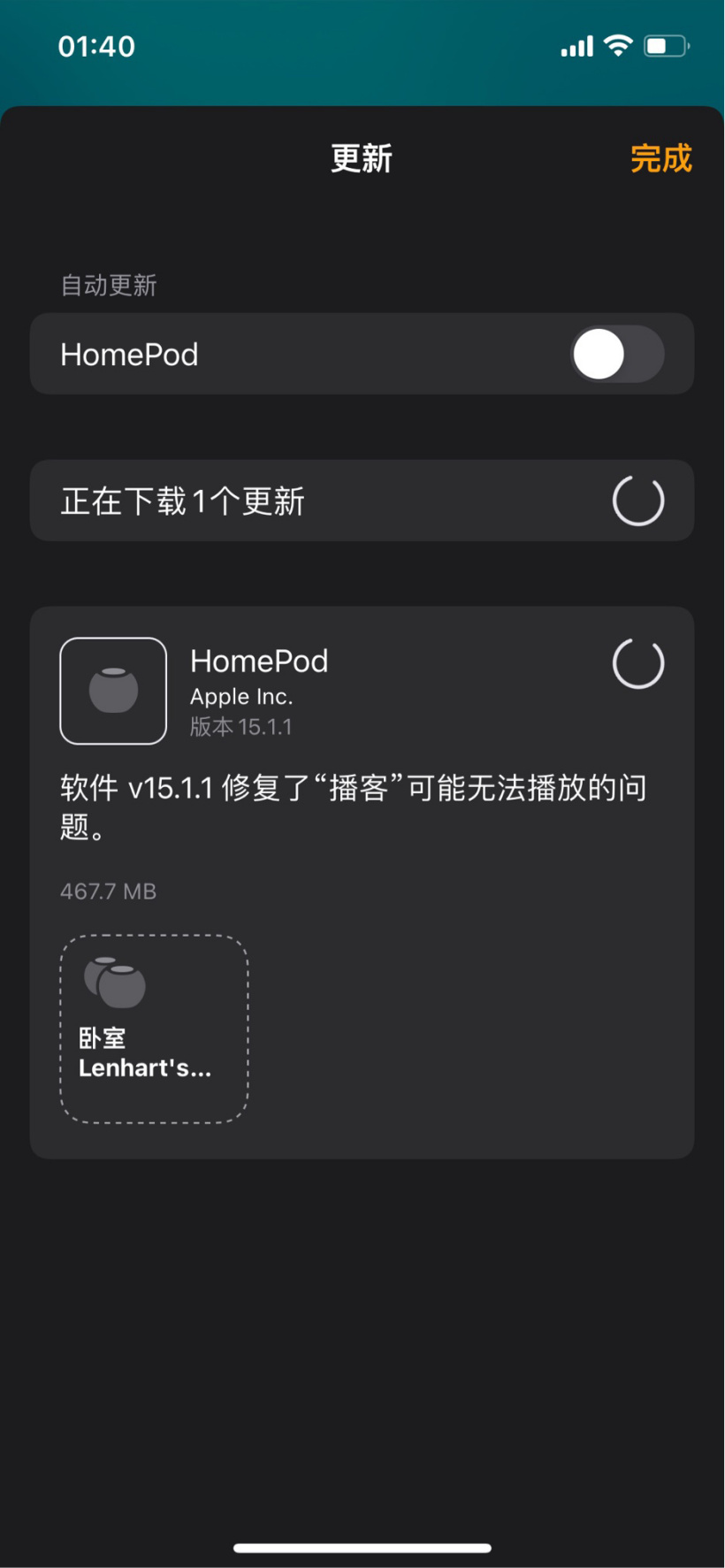The width and height of the screenshot is (725, 1568).
Task: Tap the spinner beside HomePod version 15.1.1
Action: coord(638,663)
